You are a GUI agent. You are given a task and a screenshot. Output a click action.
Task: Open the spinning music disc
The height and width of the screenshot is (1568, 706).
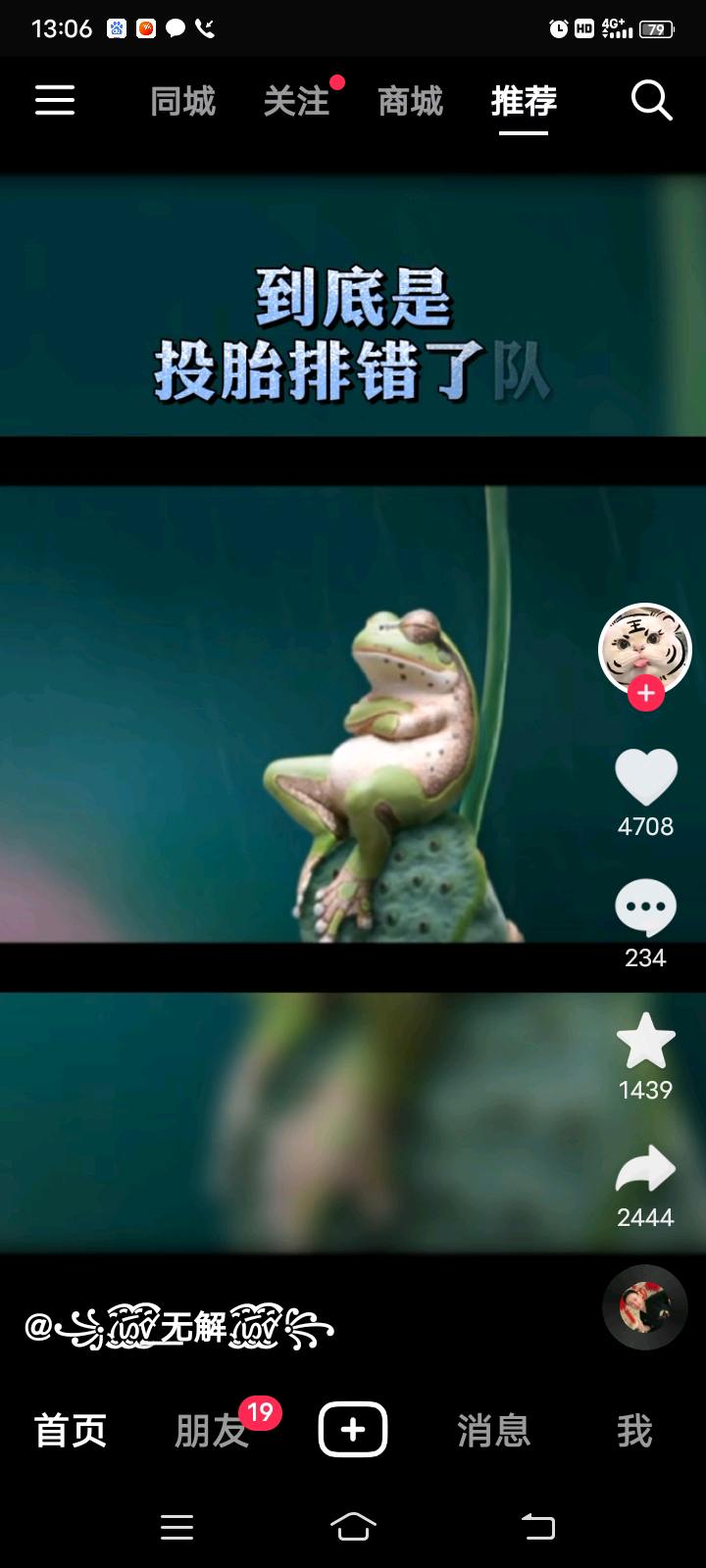[644, 1307]
